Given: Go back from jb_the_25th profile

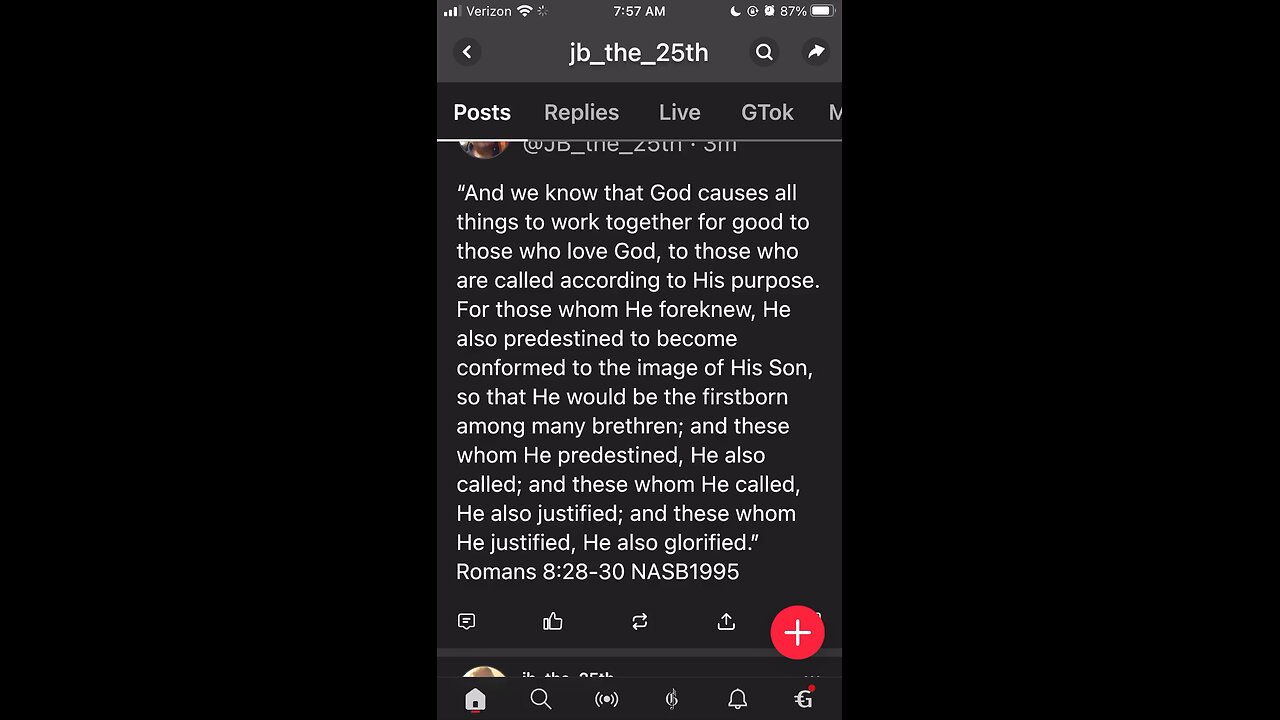Looking at the screenshot, I should [467, 52].
